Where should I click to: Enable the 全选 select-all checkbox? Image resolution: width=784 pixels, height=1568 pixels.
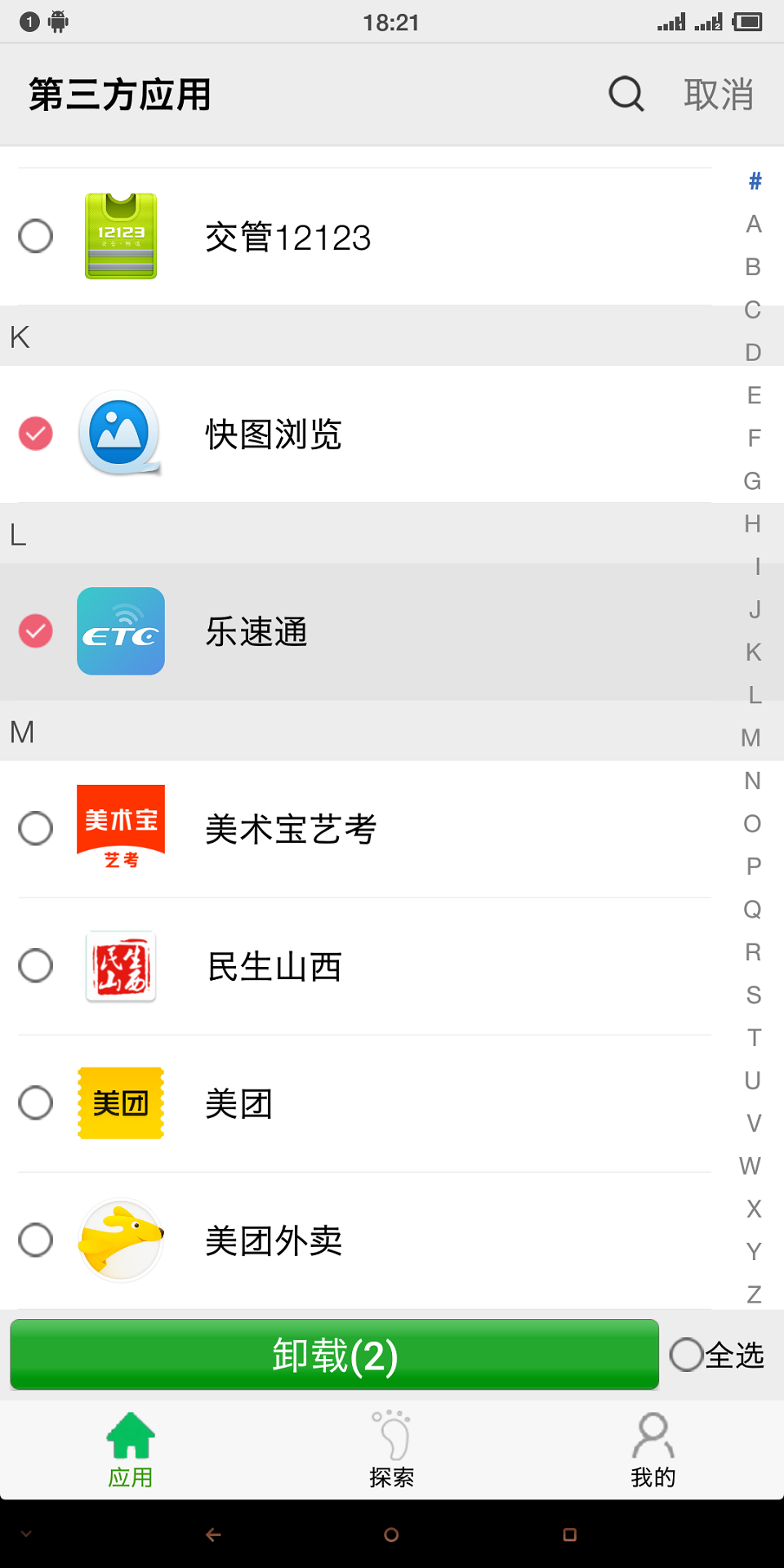pos(687,1355)
